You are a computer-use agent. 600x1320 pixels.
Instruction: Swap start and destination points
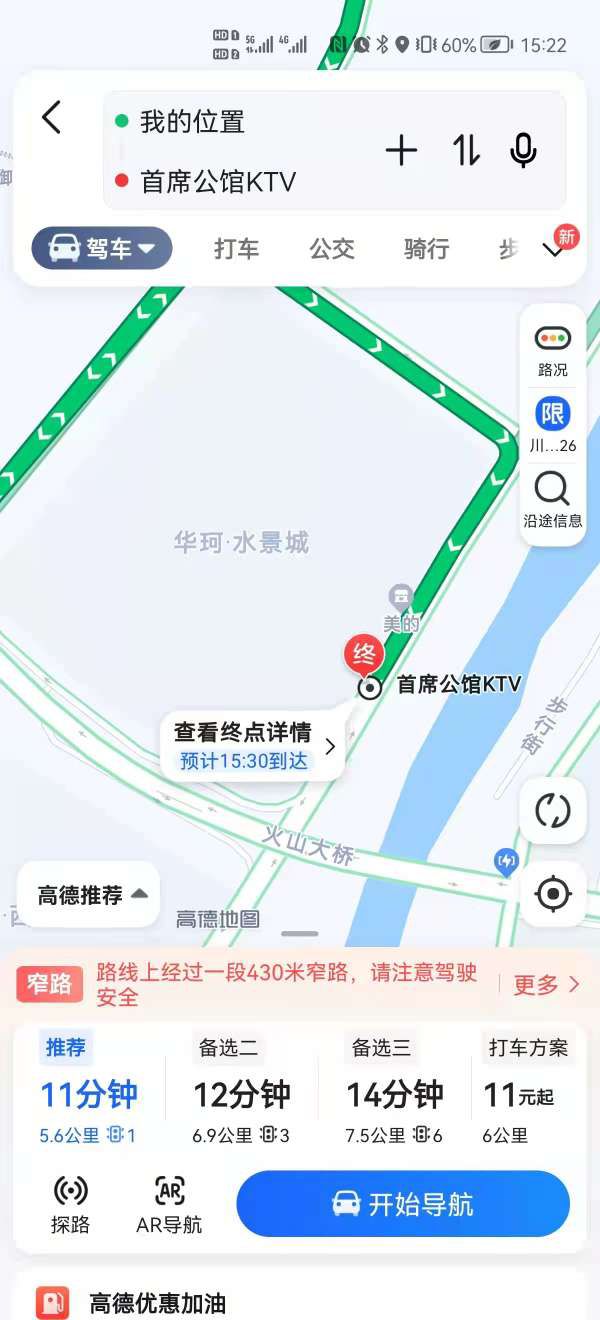(x=466, y=150)
